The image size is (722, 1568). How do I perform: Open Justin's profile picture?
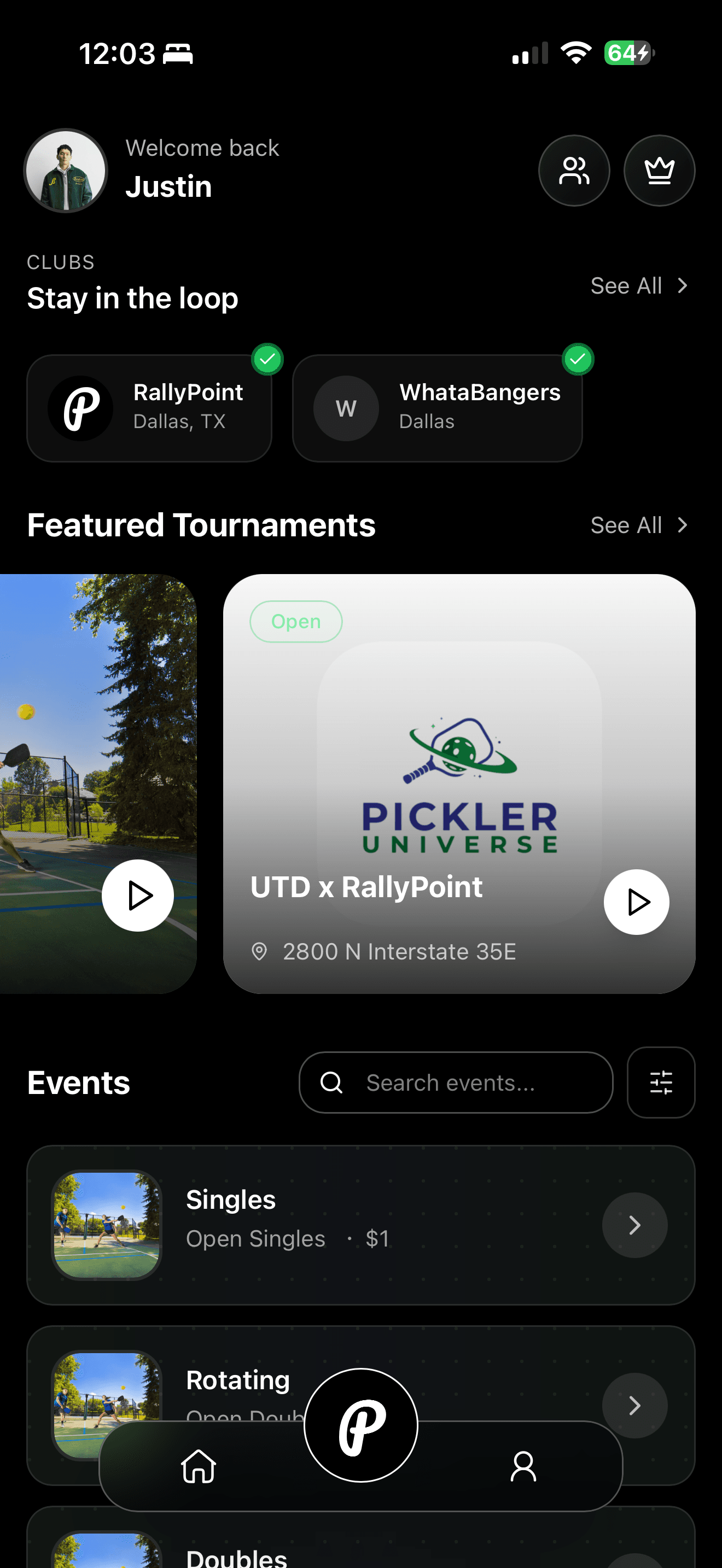66,171
